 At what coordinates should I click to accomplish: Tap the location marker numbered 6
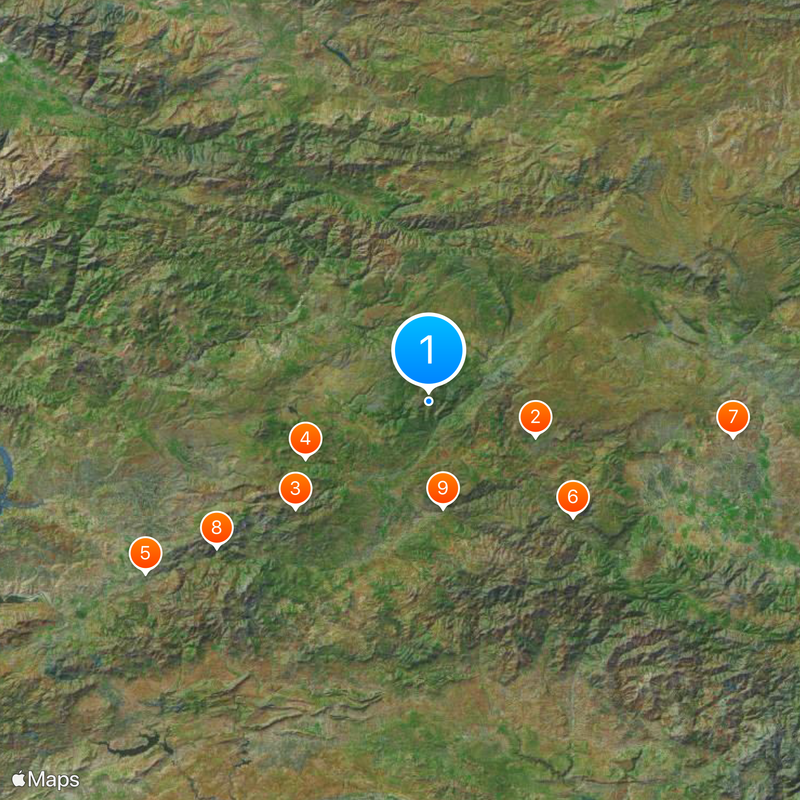[573, 496]
